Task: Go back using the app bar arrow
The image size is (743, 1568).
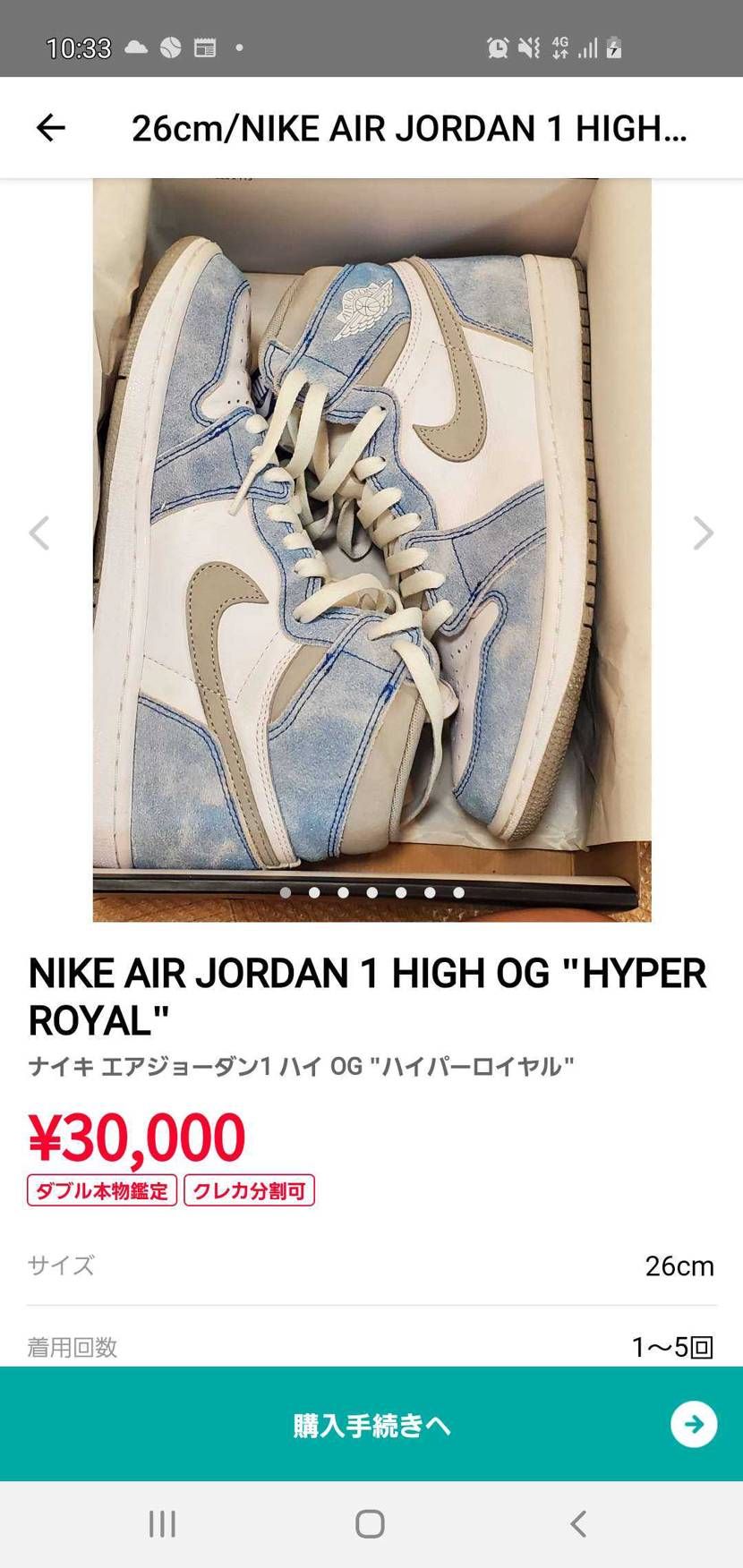Action: pos(51,128)
